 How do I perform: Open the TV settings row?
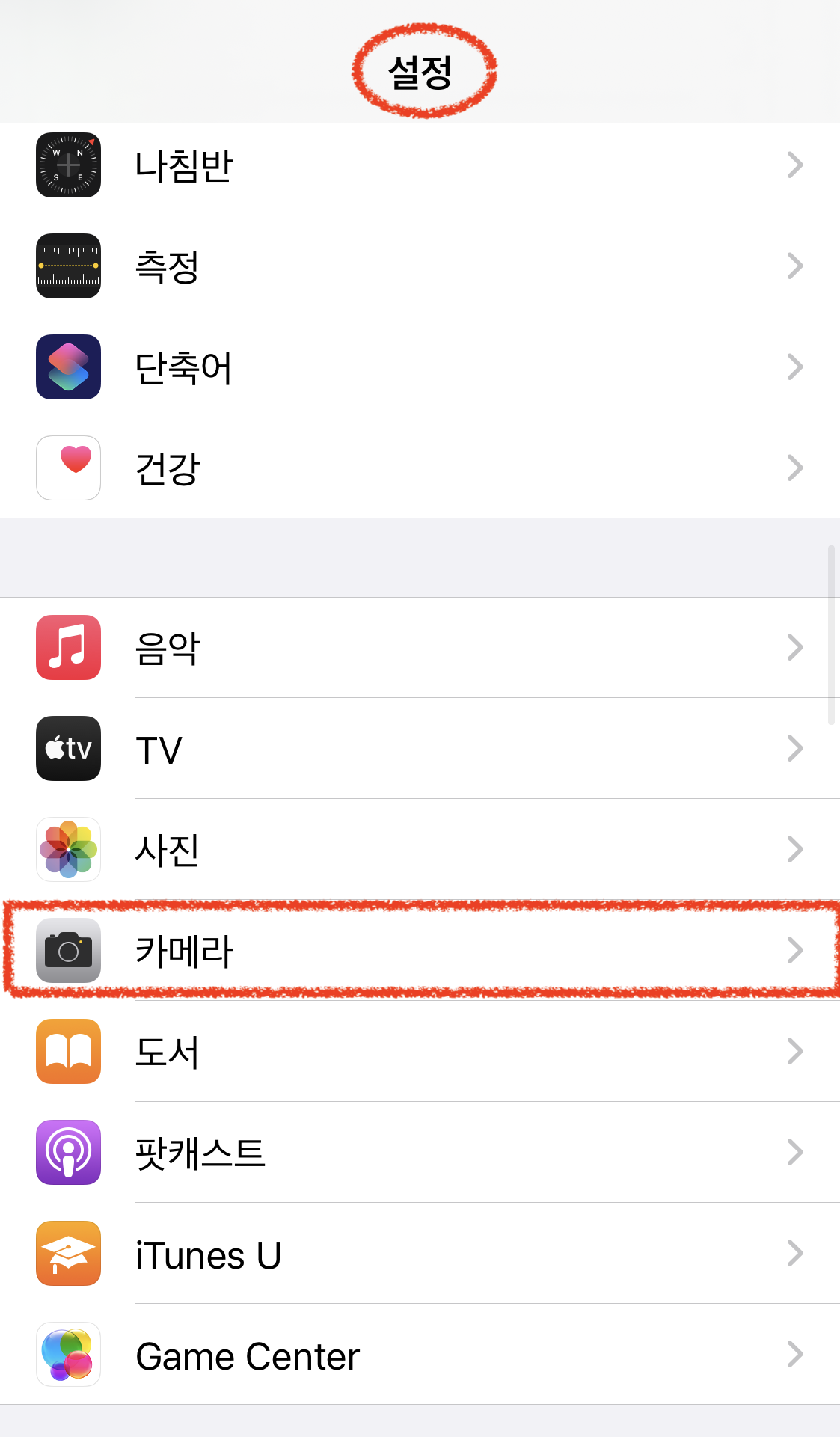[x=419, y=749]
